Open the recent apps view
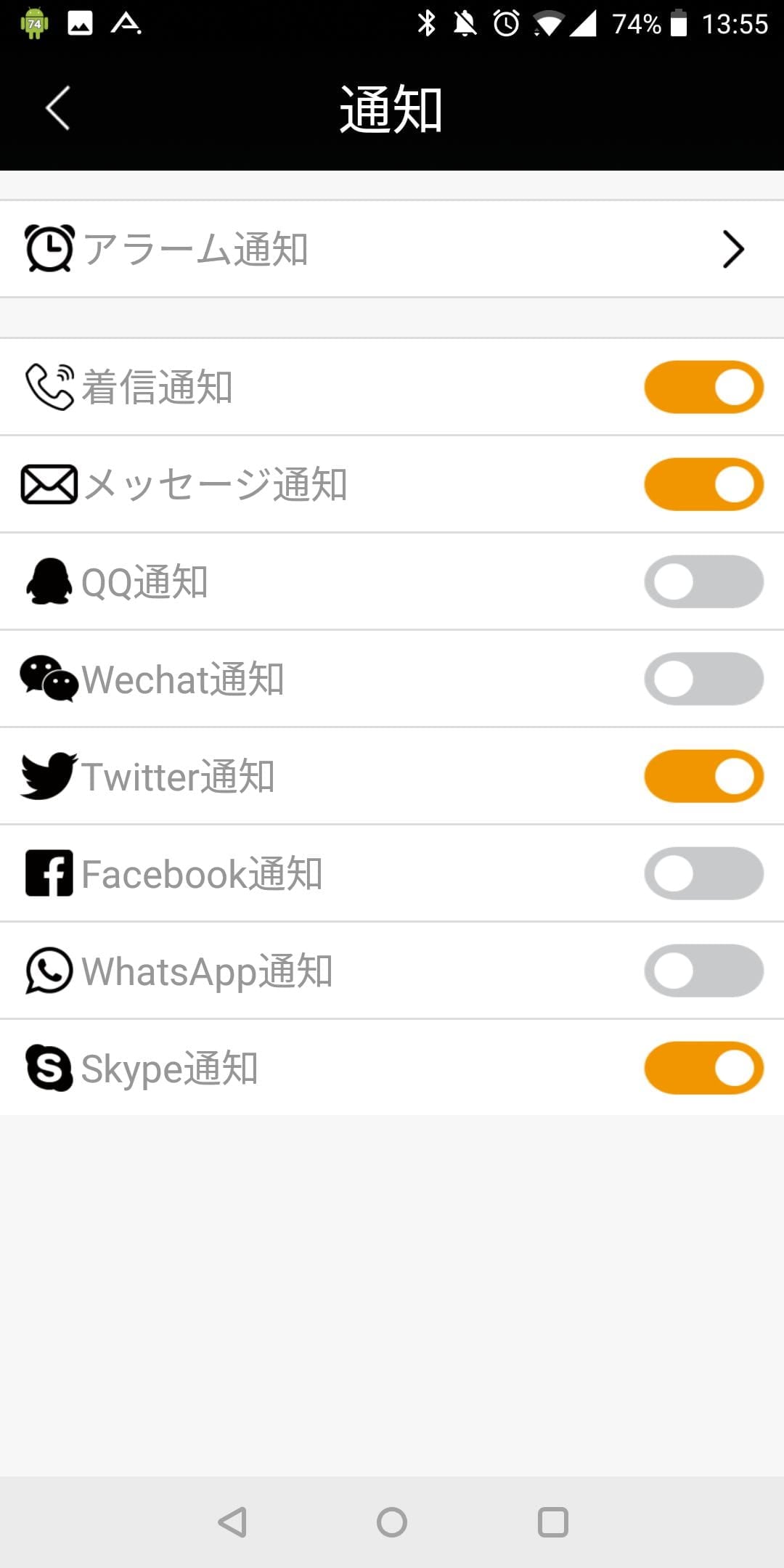Image resolution: width=784 pixels, height=1568 pixels. point(552,1522)
